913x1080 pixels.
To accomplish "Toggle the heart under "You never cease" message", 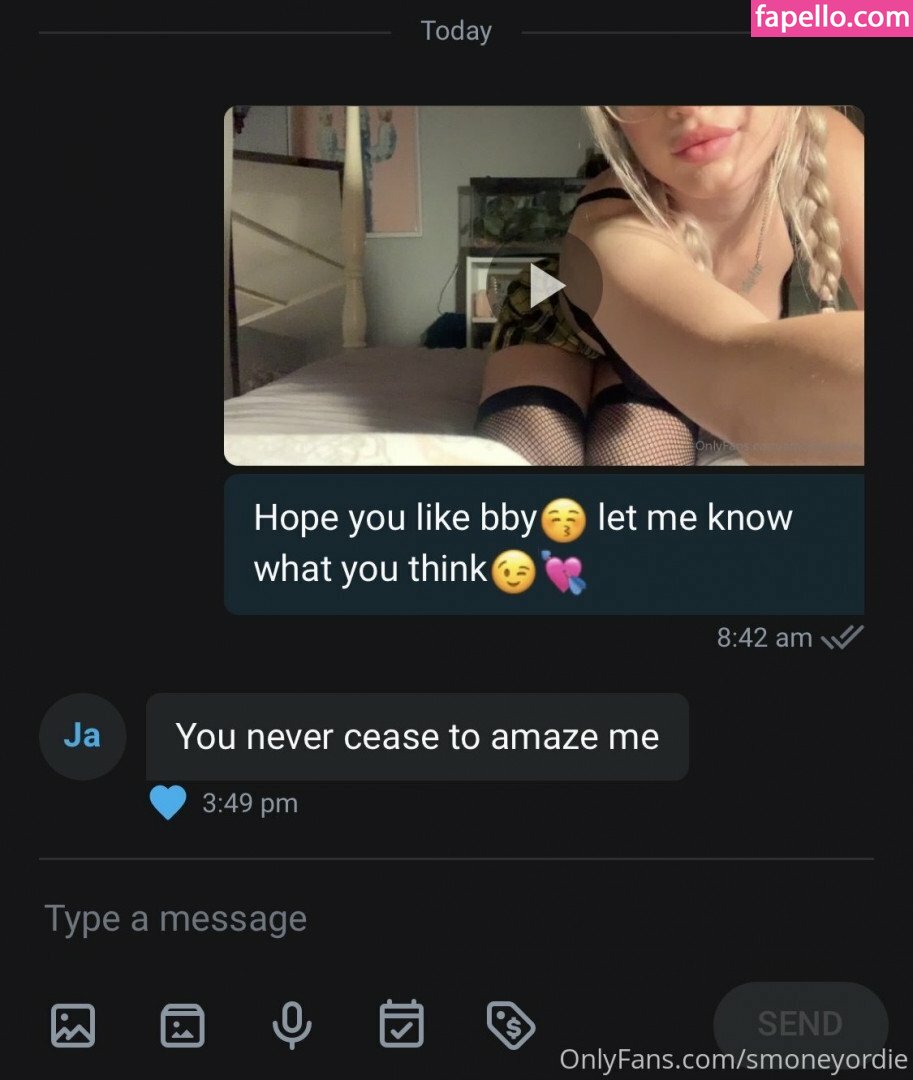I will click(x=168, y=803).
